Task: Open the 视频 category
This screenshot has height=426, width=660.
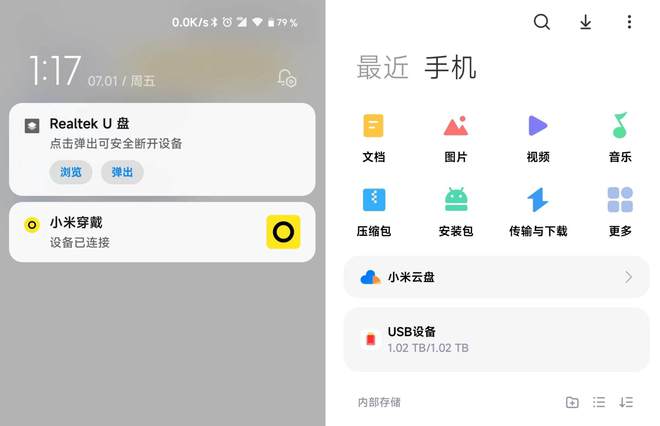Action: (x=538, y=137)
